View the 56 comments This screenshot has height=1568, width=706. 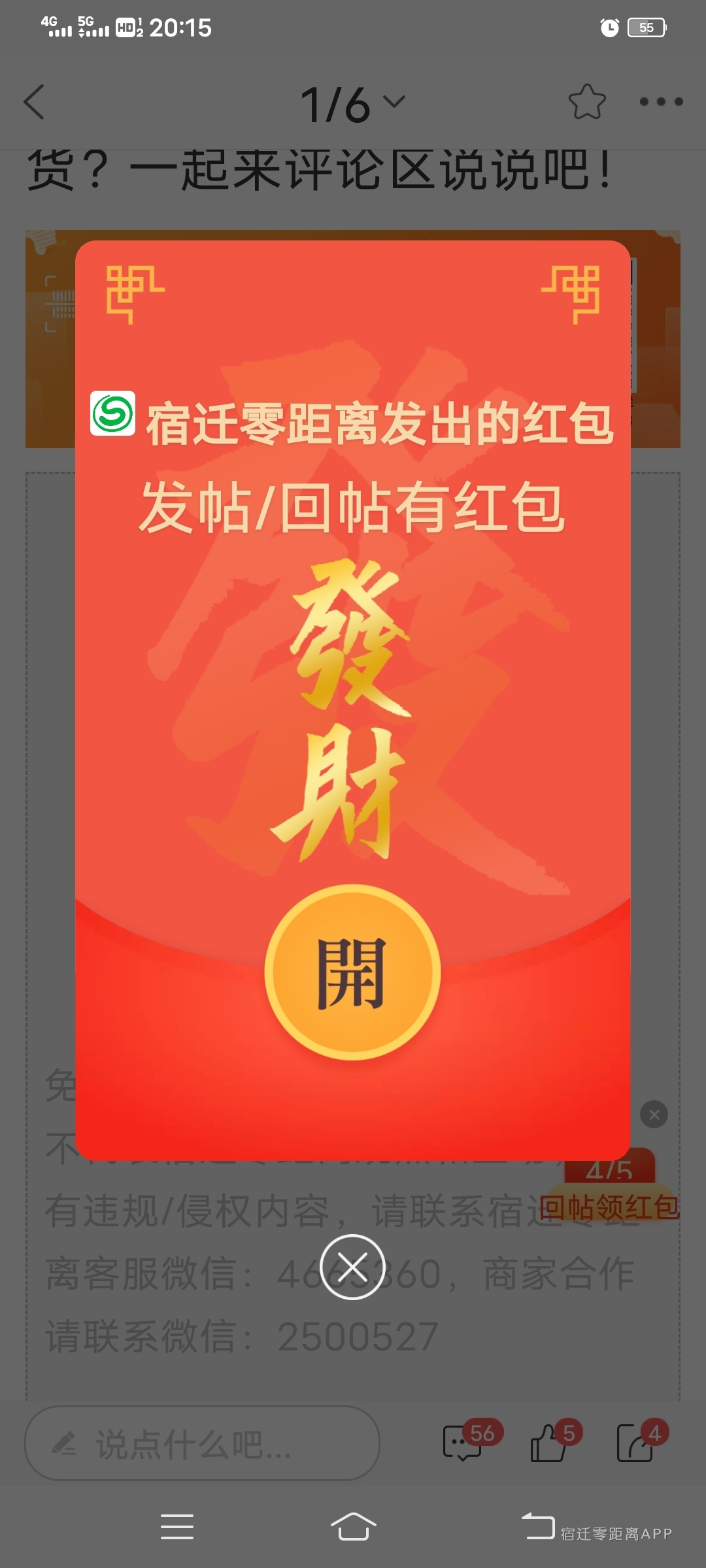pyautogui.click(x=463, y=1442)
